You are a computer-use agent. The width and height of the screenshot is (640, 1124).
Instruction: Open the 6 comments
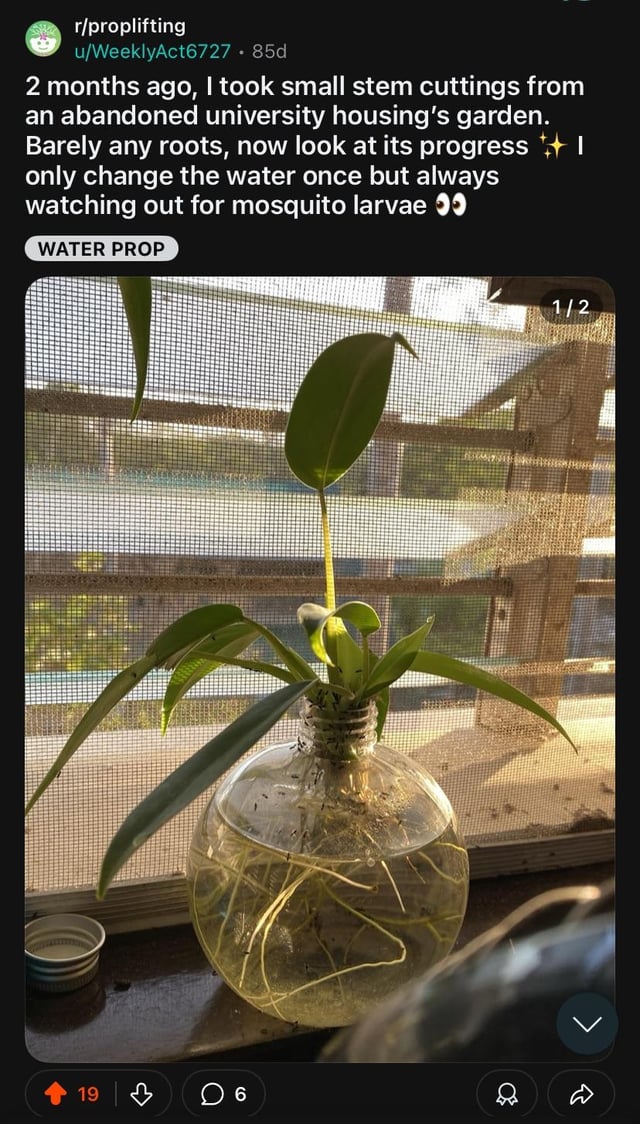(224, 1094)
